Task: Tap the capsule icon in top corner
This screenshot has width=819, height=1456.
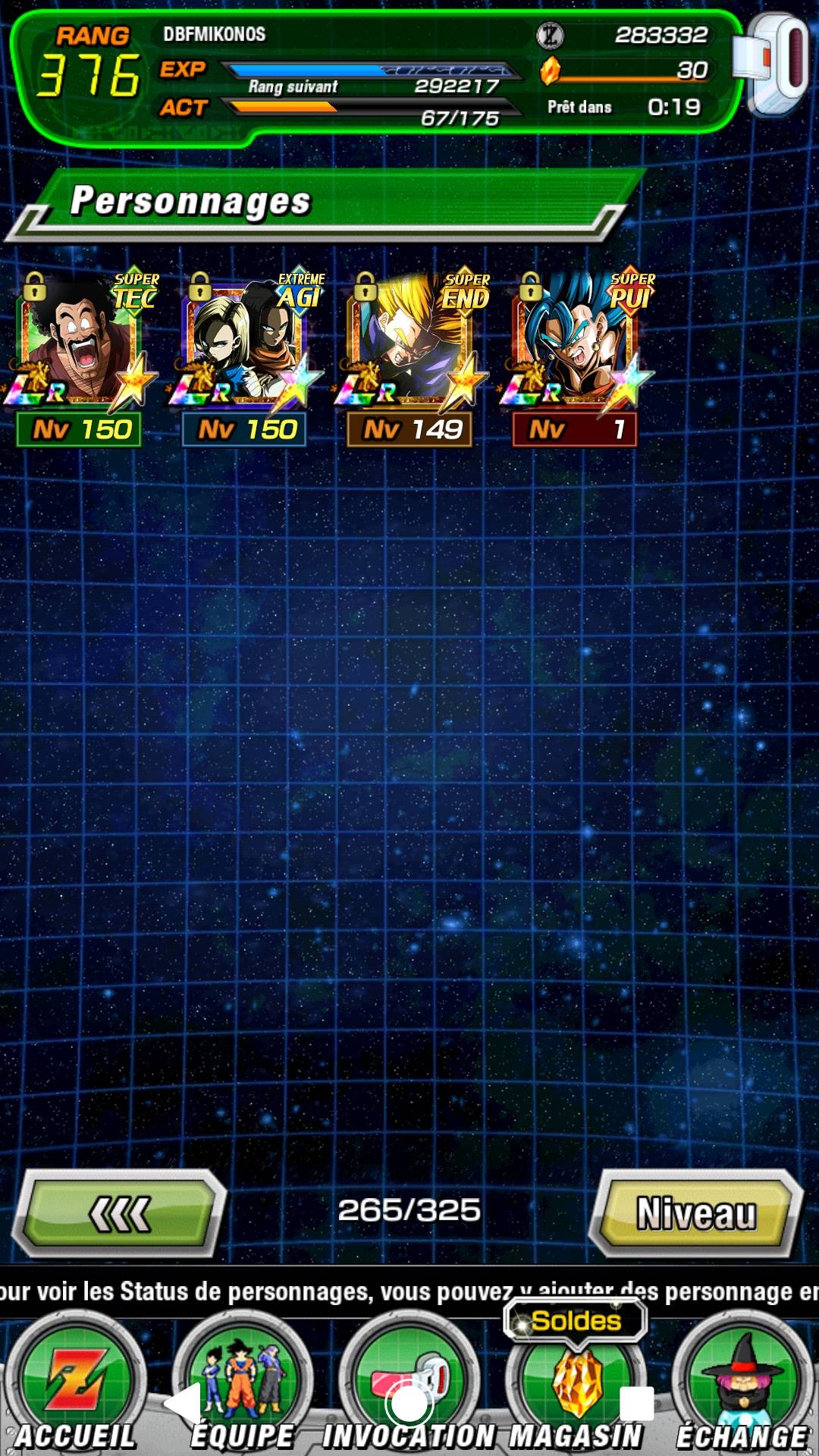Action: [x=772, y=64]
